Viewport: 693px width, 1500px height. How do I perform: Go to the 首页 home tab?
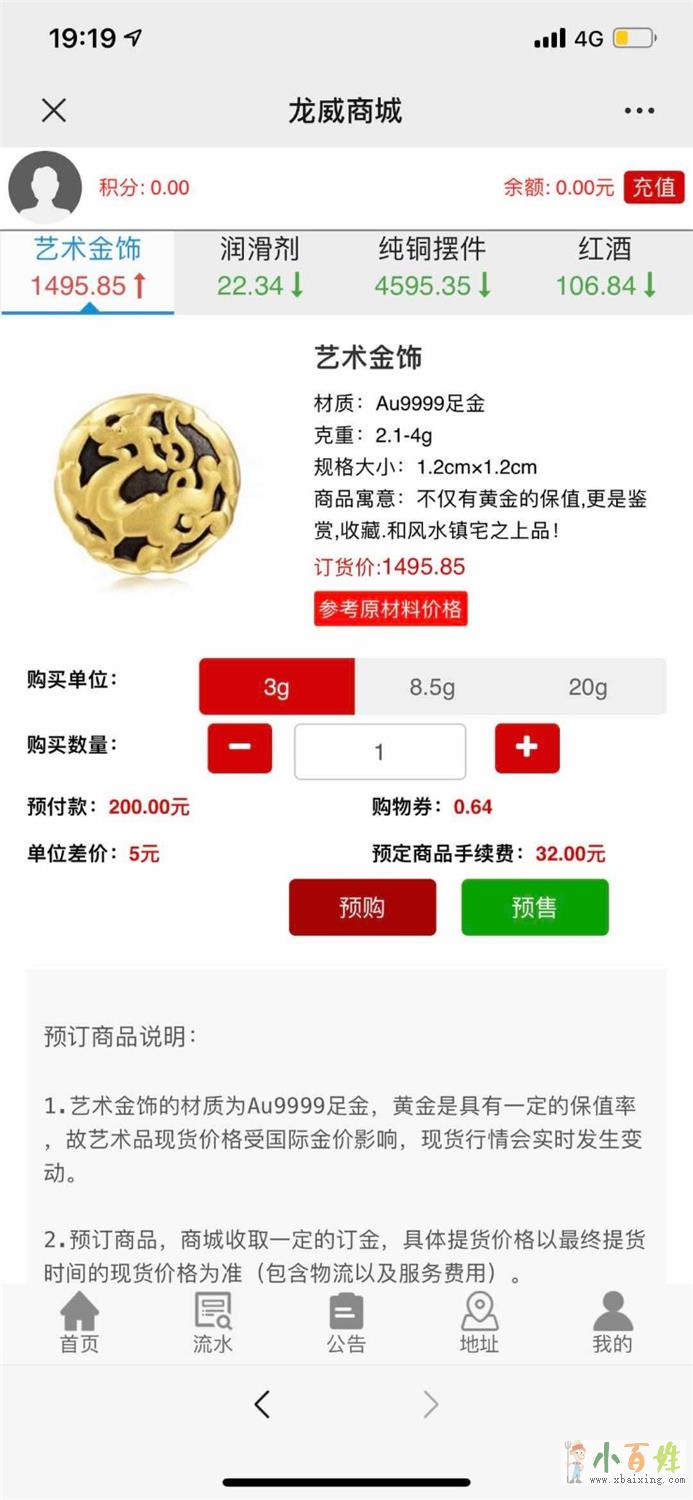80,1322
